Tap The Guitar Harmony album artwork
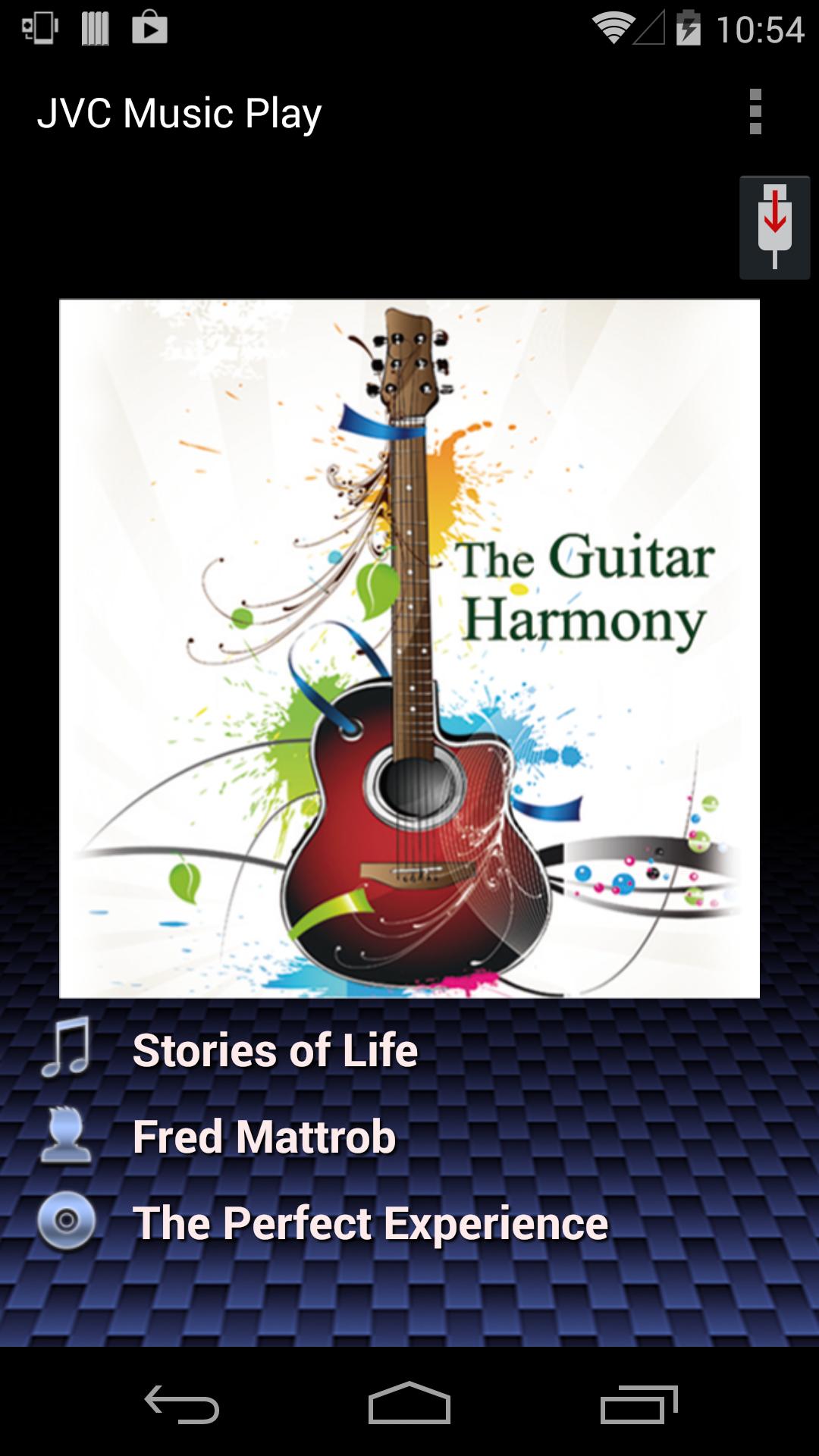The width and height of the screenshot is (819, 1456). point(409,648)
